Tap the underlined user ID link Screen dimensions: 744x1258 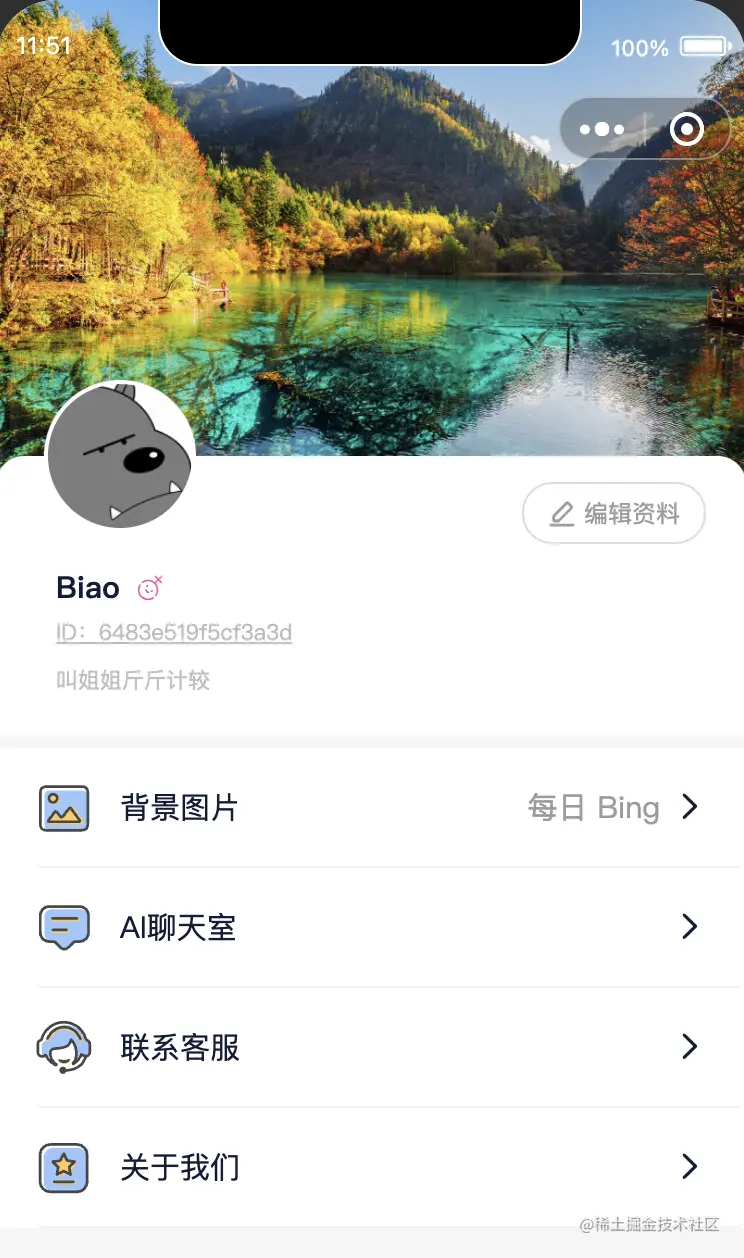point(175,633)
